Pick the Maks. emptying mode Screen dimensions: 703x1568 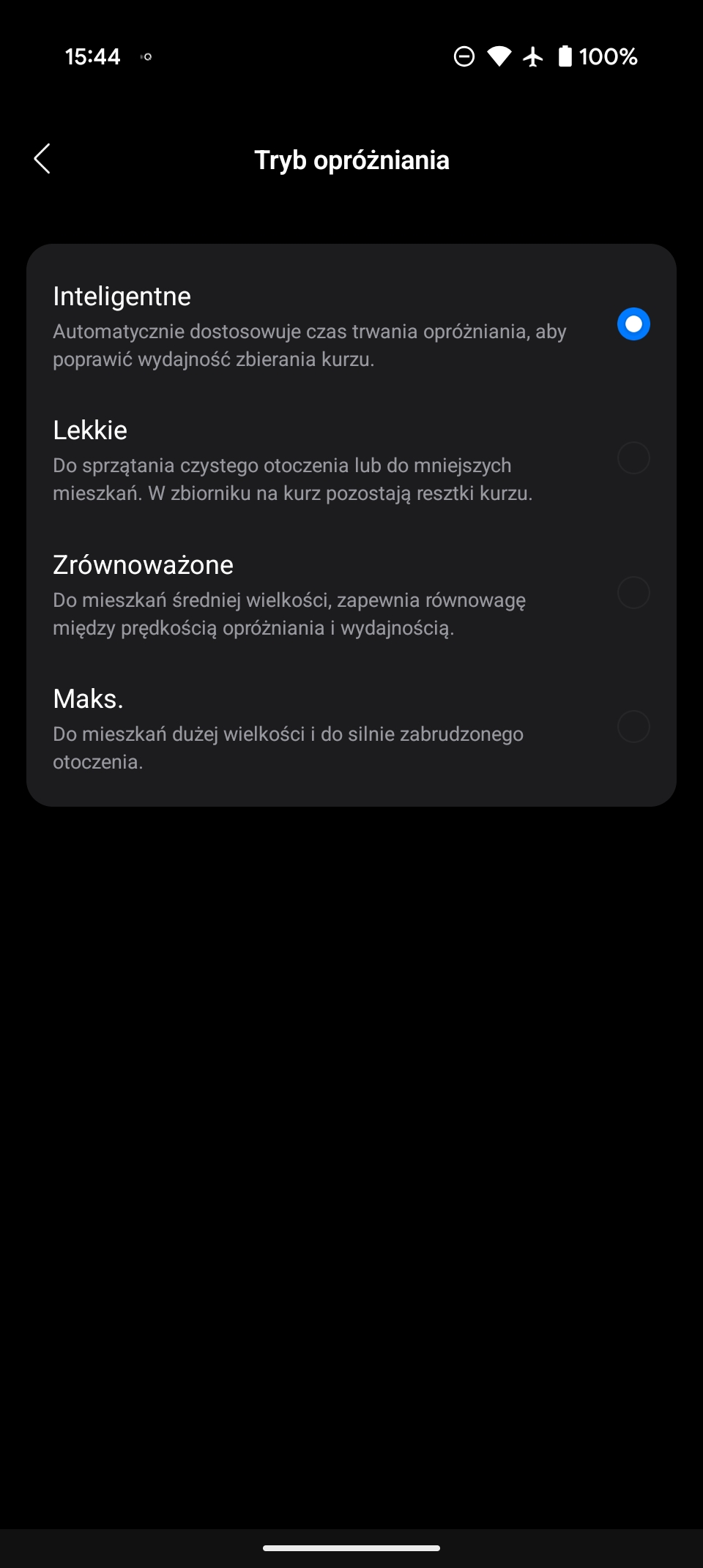coord(633,727)
